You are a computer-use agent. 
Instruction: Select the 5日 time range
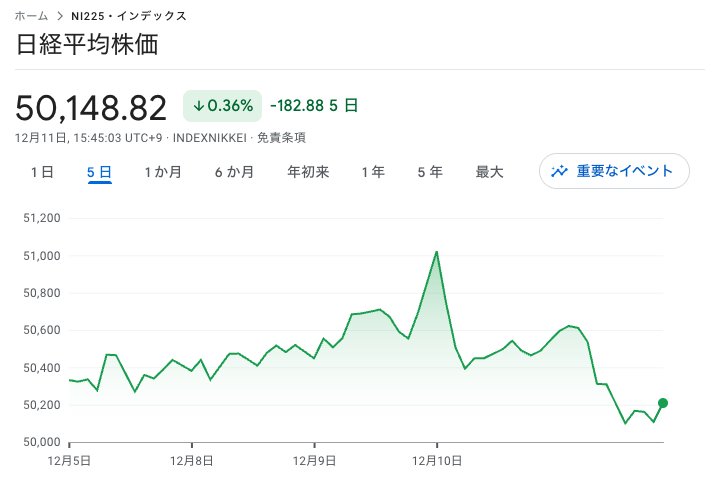click(x=99, y=172)
